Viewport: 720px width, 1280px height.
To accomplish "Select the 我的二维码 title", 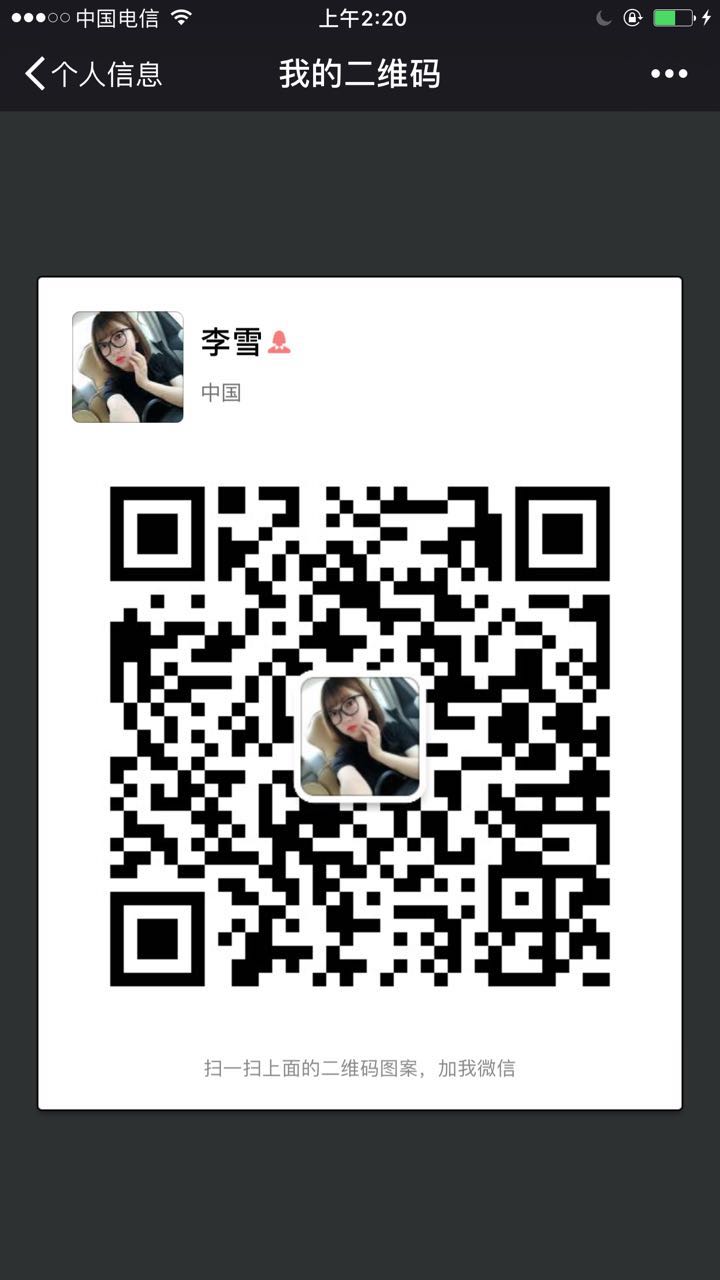I will click(x=360, y=74).
